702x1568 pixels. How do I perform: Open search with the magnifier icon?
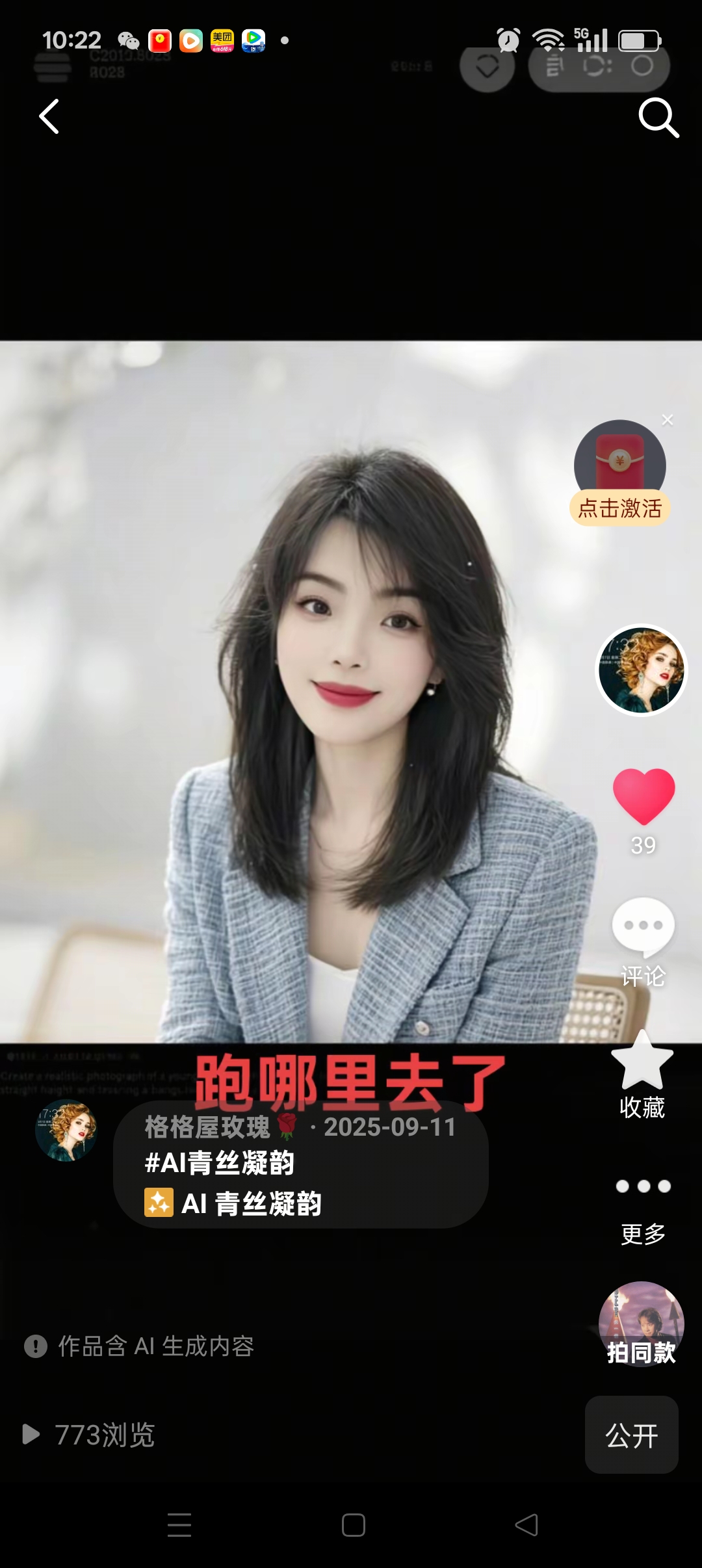tap(658, 118)
